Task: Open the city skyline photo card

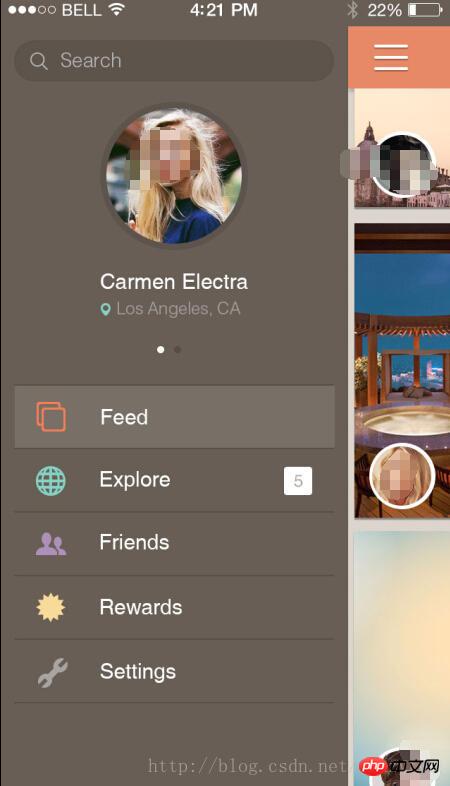Action: point(402,148)
